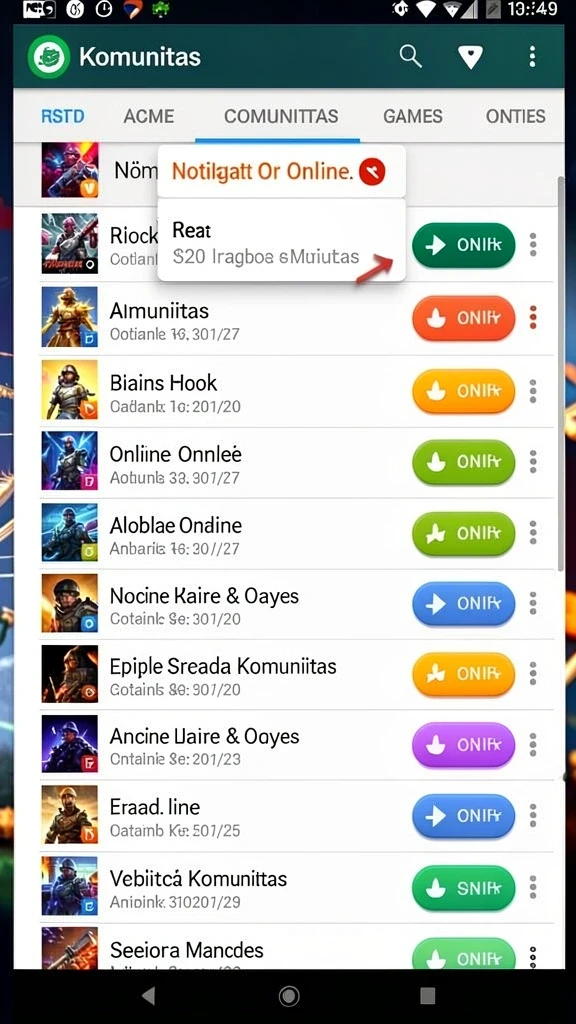Open more options for Almuniitas
Screen dimensions: 576x1024
(533, 317)
